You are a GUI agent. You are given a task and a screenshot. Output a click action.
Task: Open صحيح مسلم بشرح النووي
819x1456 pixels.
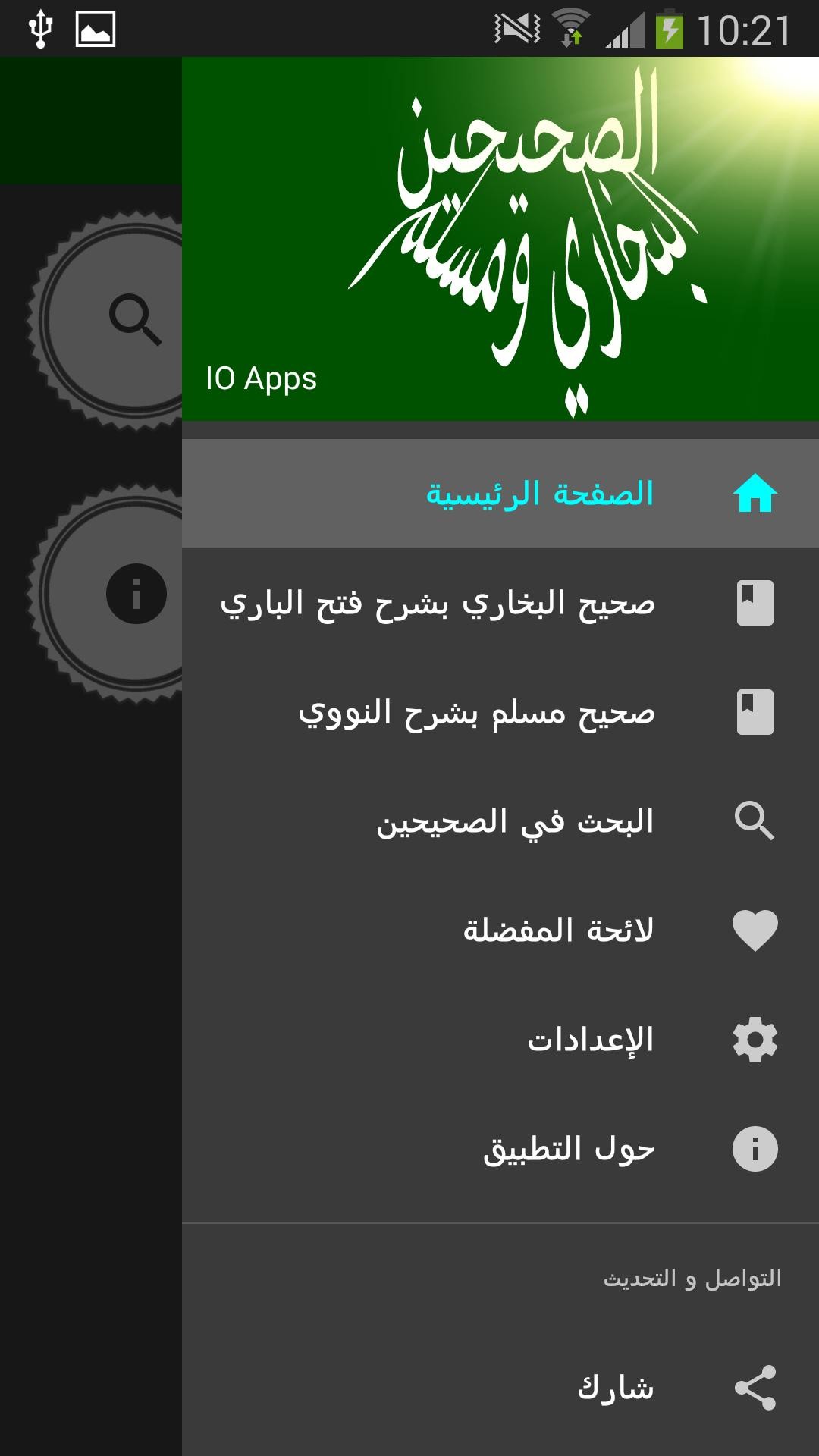(500, 712)
